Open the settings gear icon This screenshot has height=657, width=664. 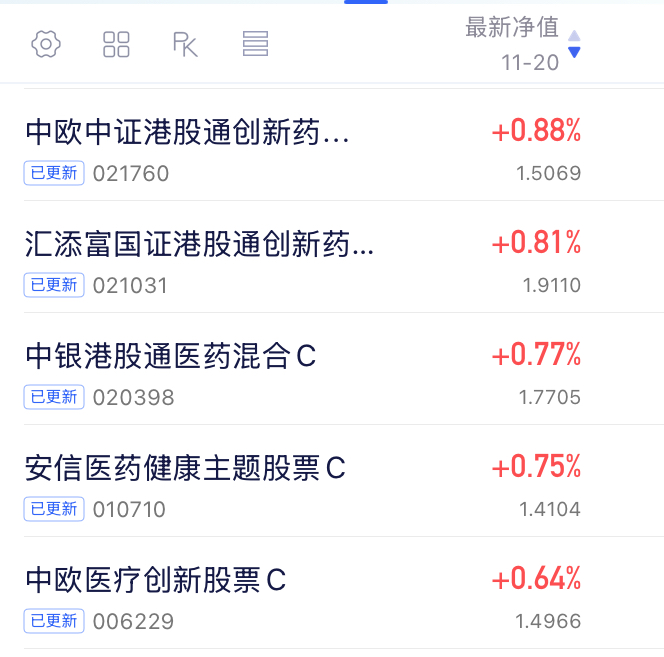pos(46,44)
